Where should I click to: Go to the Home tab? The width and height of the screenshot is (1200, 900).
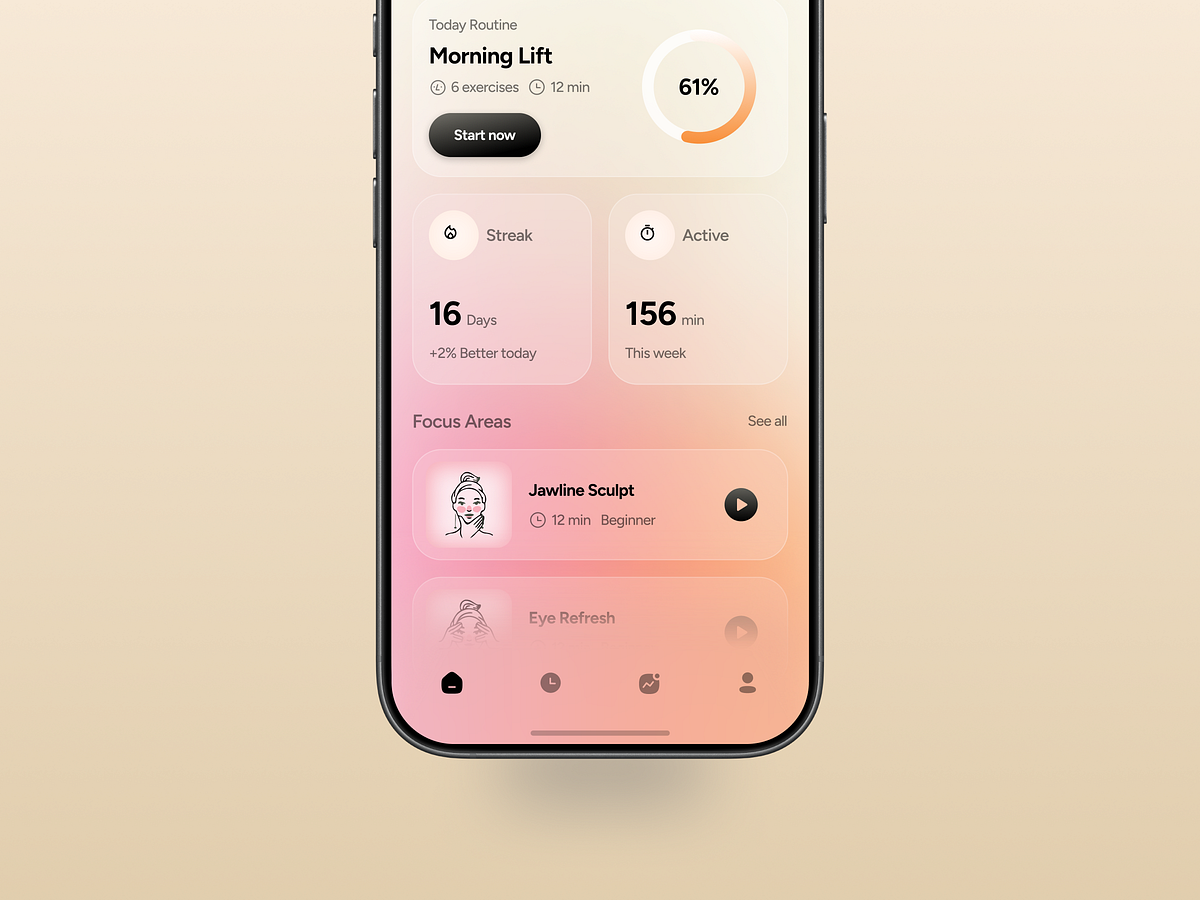452,683
